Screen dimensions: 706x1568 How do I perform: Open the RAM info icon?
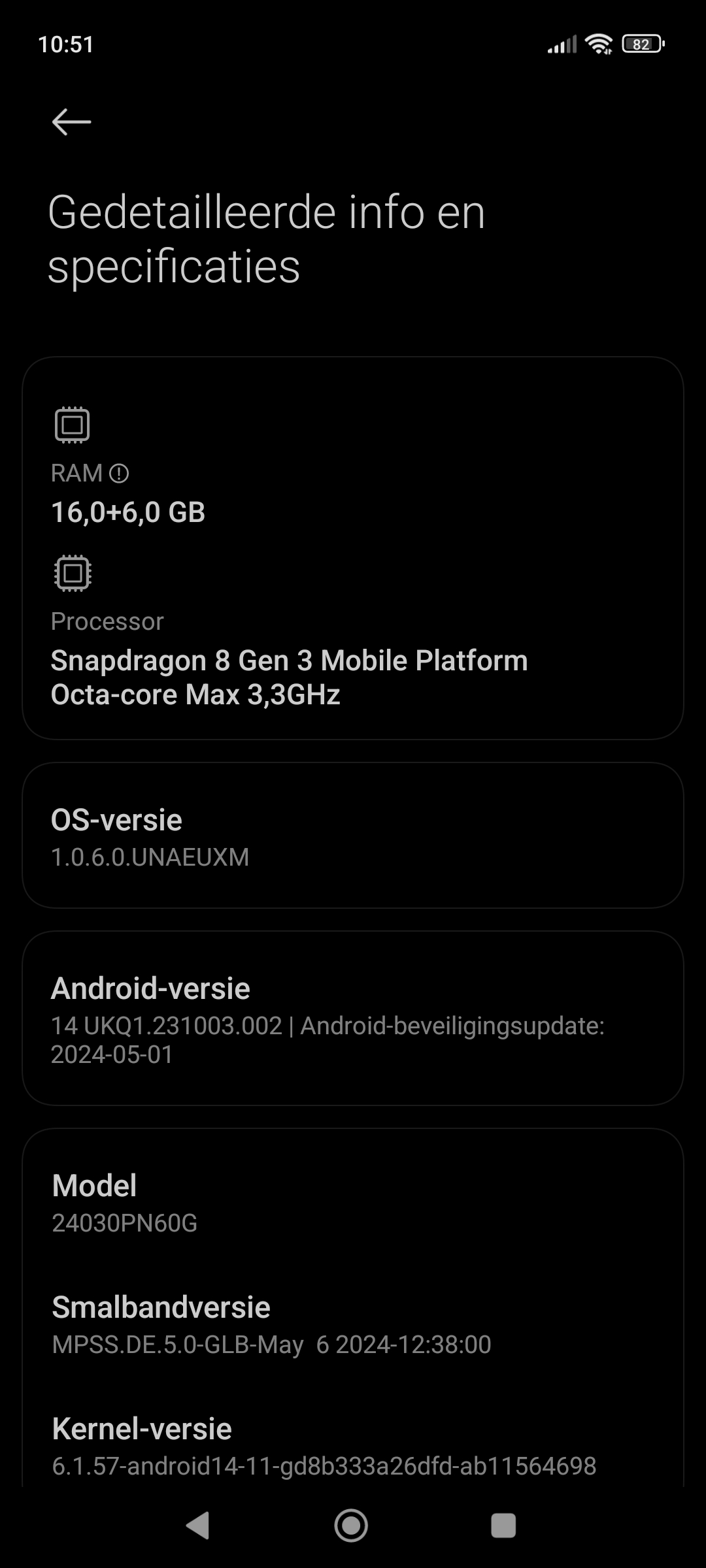point(119,473)
